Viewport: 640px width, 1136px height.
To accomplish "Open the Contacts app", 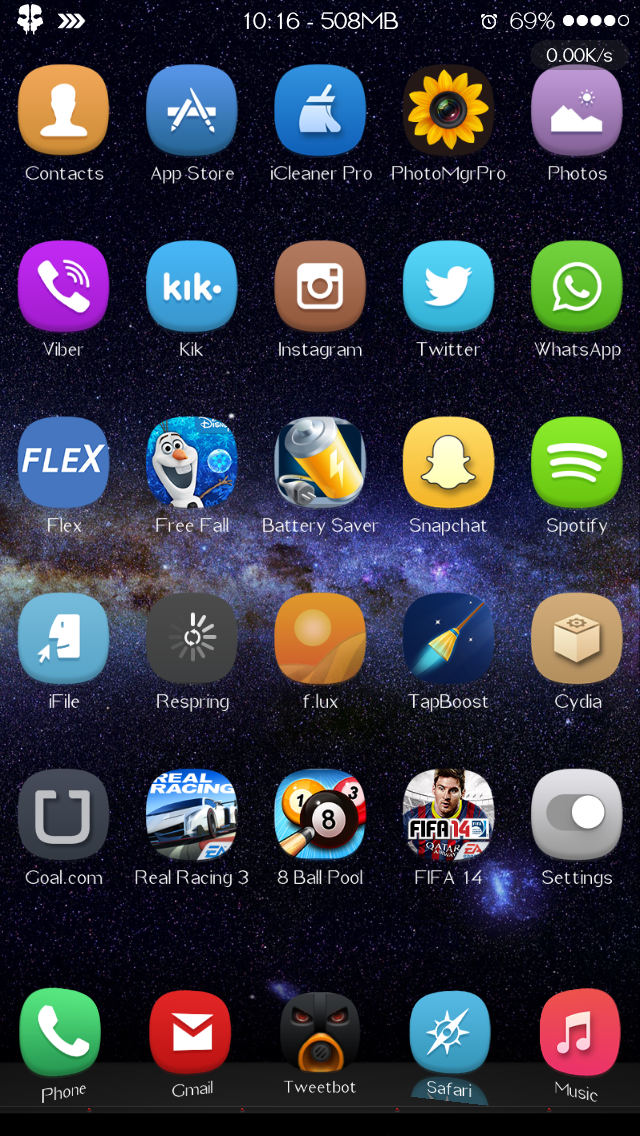I will click(x=63, y=110).
